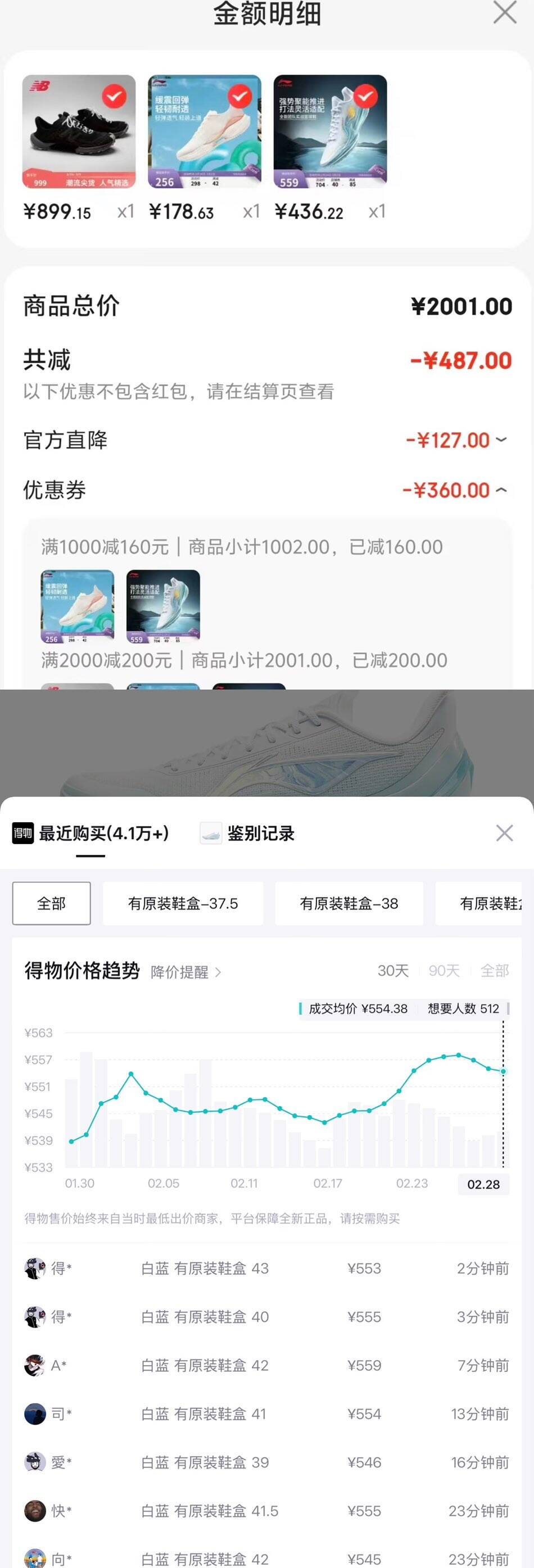Screen dimensions: 534x1568
Task: Open buyer 快* avatar
Action: coord(37,1511)
